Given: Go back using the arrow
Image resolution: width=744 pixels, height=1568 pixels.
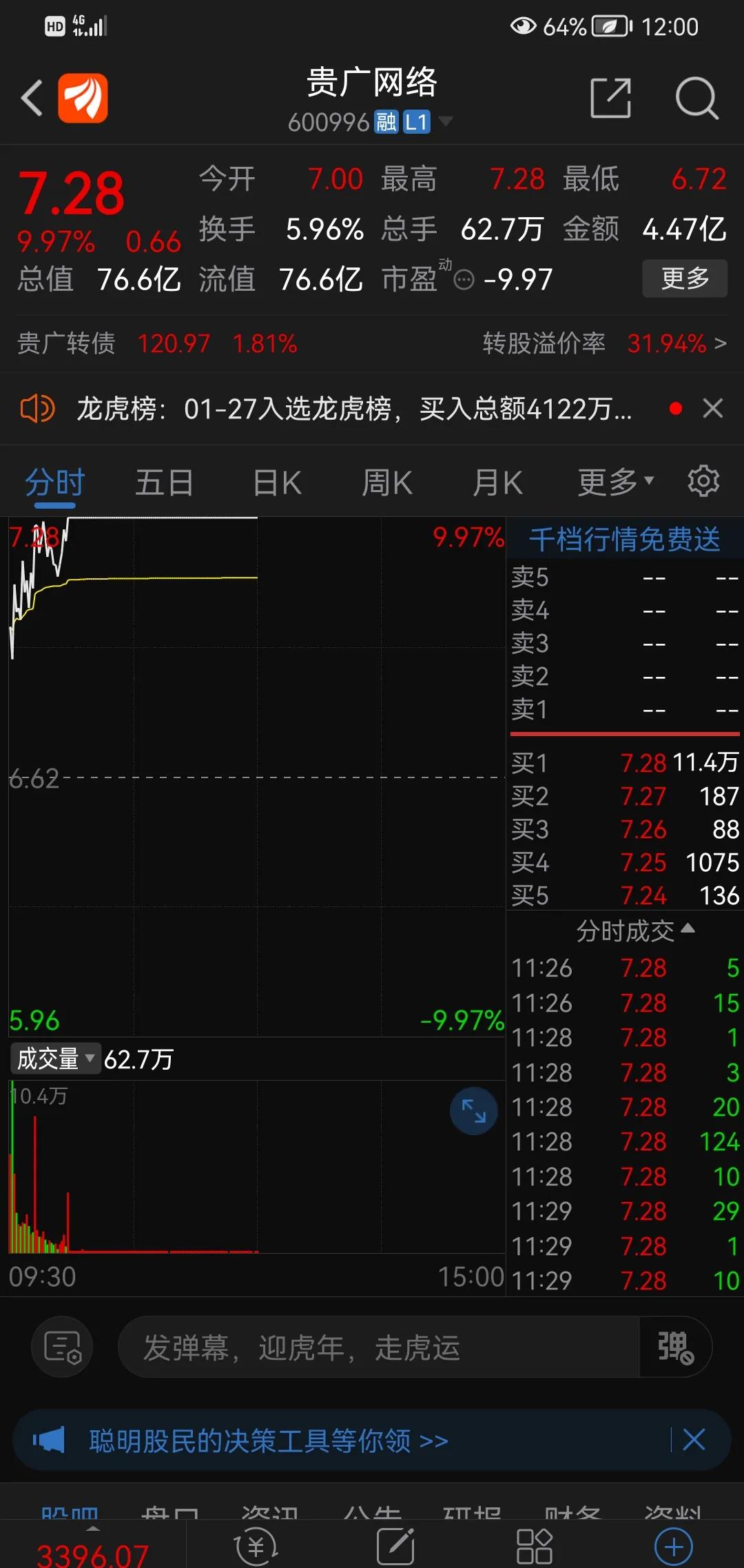Looking at the screenshot, I should coord(32,98).
